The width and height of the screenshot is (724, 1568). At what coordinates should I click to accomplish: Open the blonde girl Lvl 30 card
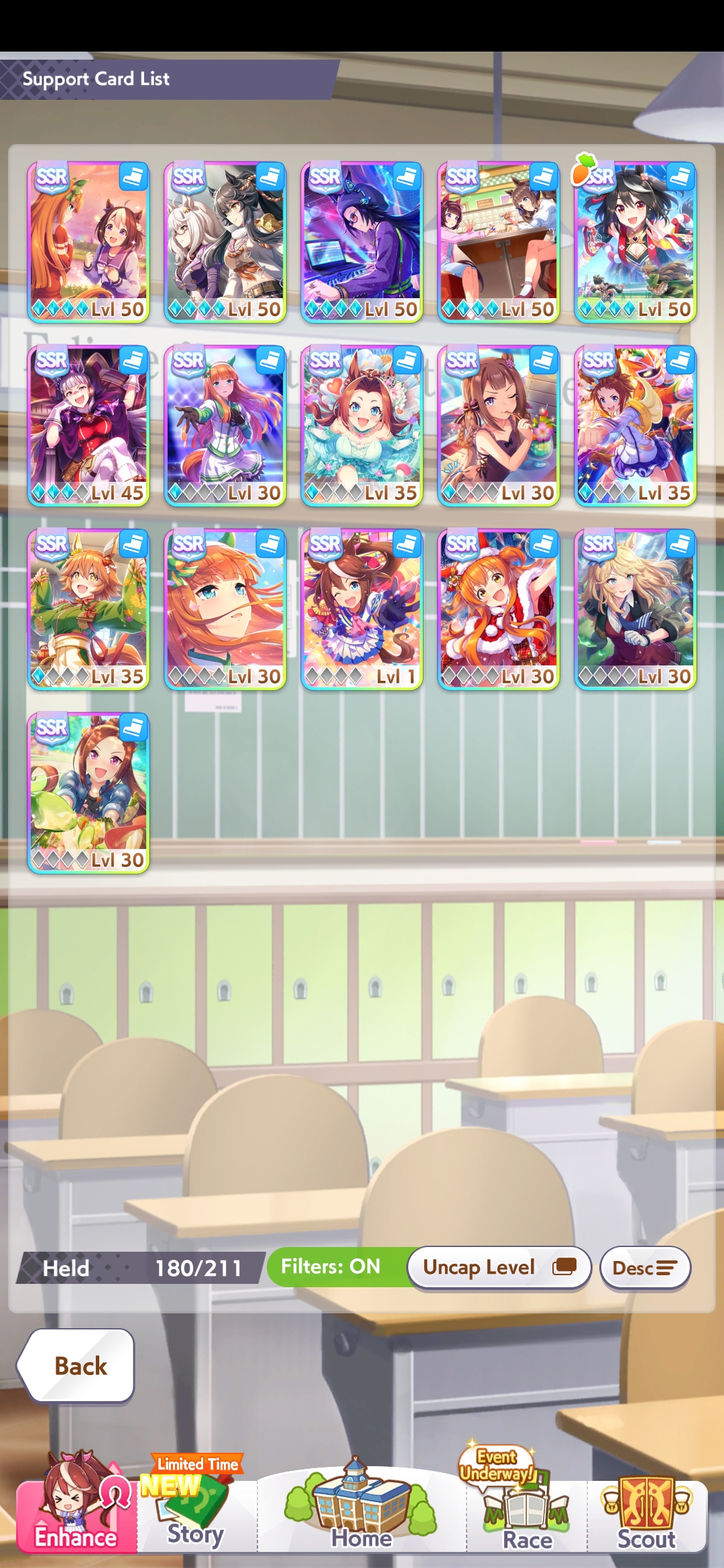636,609
